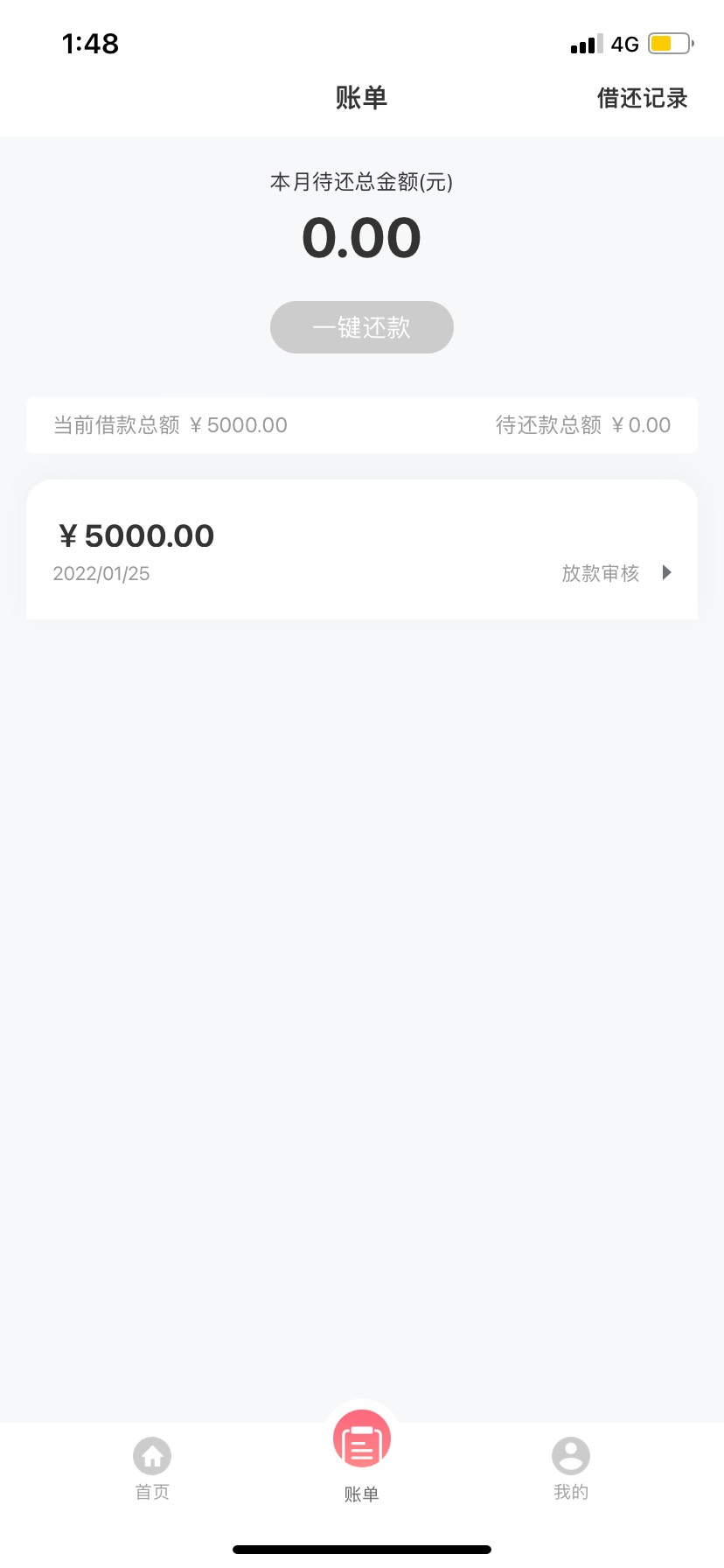Open 借还记录 in the top bar
The height and width of the screenshot is (1568, 724).
pyautogui.click(x=642, y=98)
